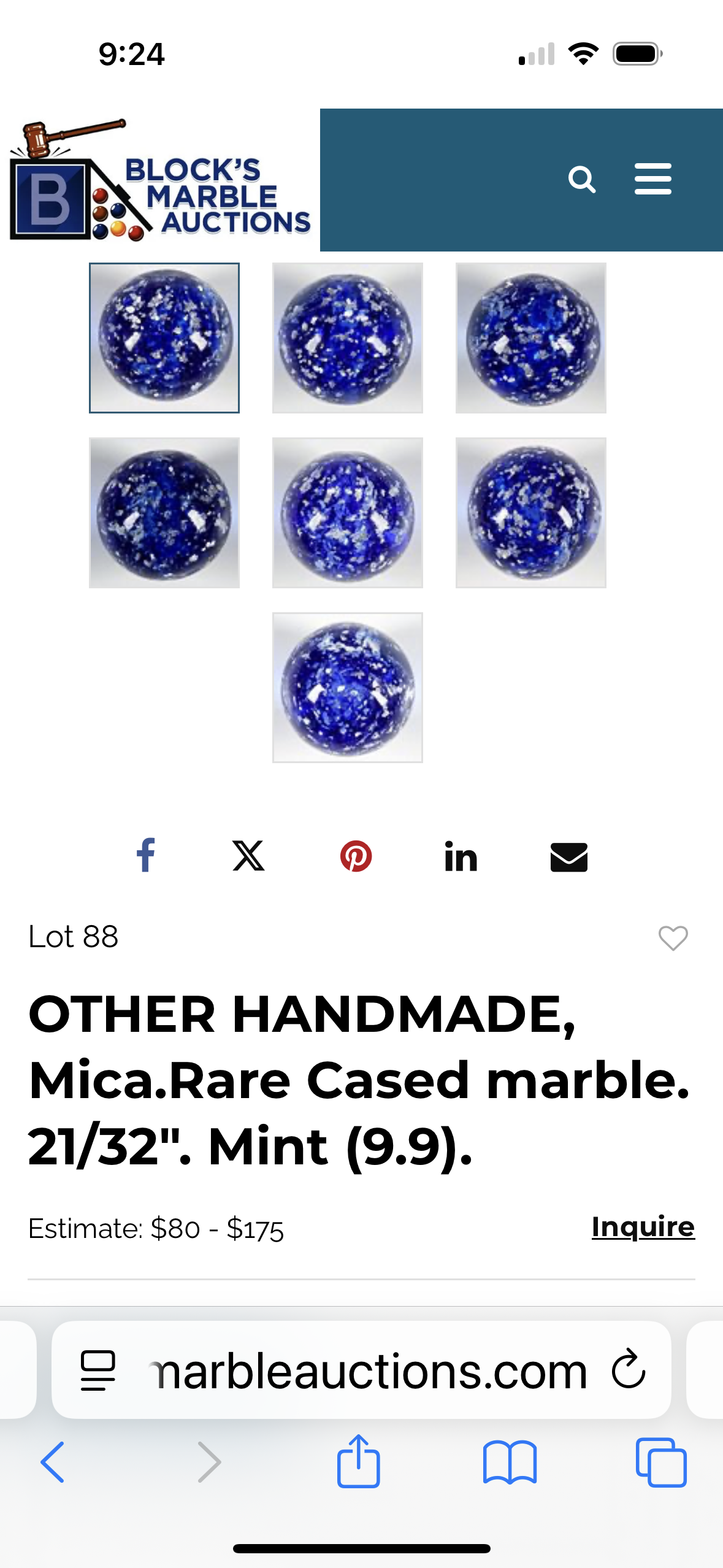
Task: Open the hamburger menu
Action: pyautogui.click(x=652, y=179)
